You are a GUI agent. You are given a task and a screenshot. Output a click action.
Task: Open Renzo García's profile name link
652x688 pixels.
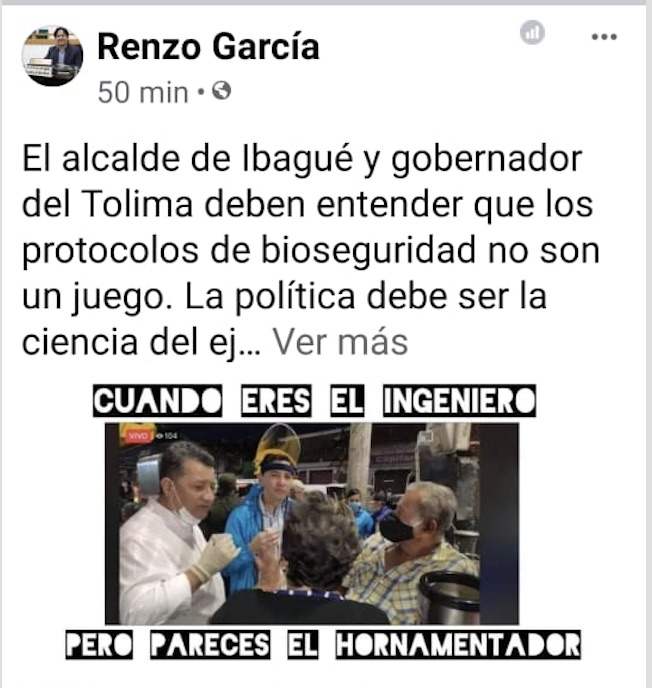(208, 46)
